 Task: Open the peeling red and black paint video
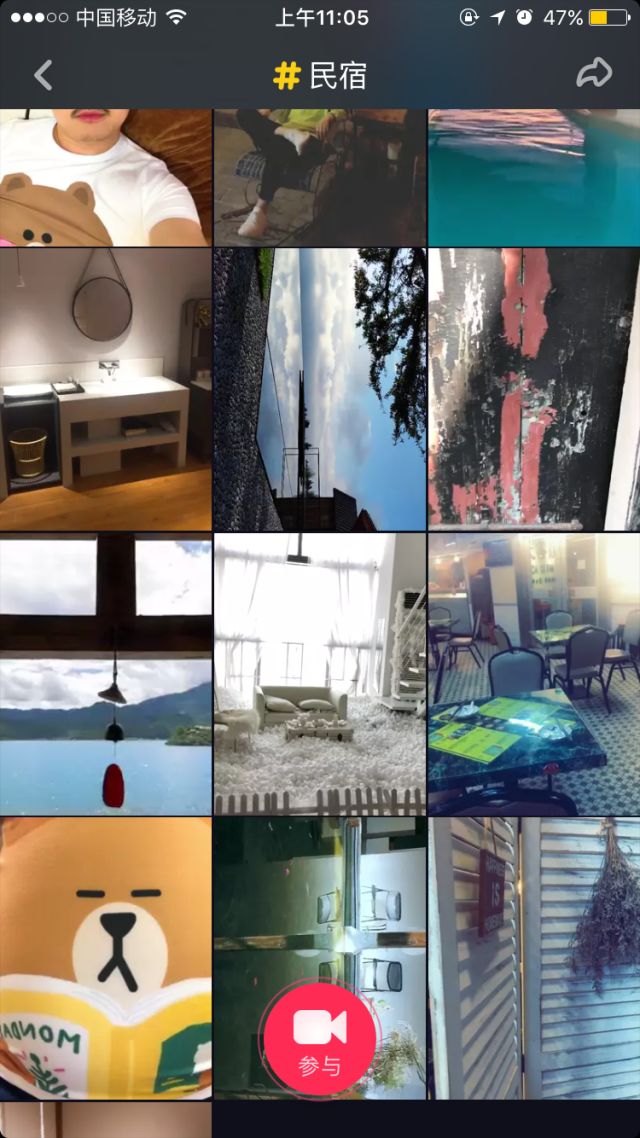point(533,389)
